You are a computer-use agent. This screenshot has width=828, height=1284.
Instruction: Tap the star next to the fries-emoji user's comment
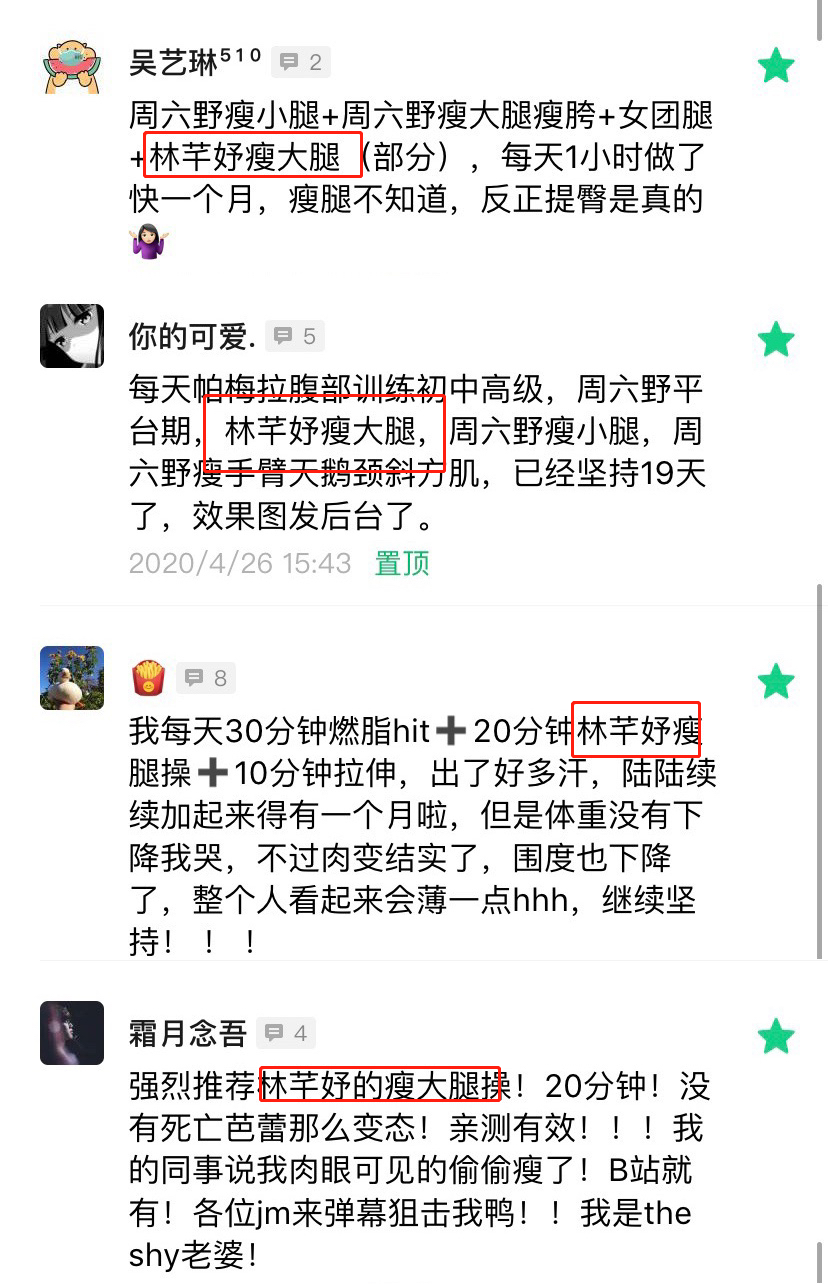[x=775, y=681]
